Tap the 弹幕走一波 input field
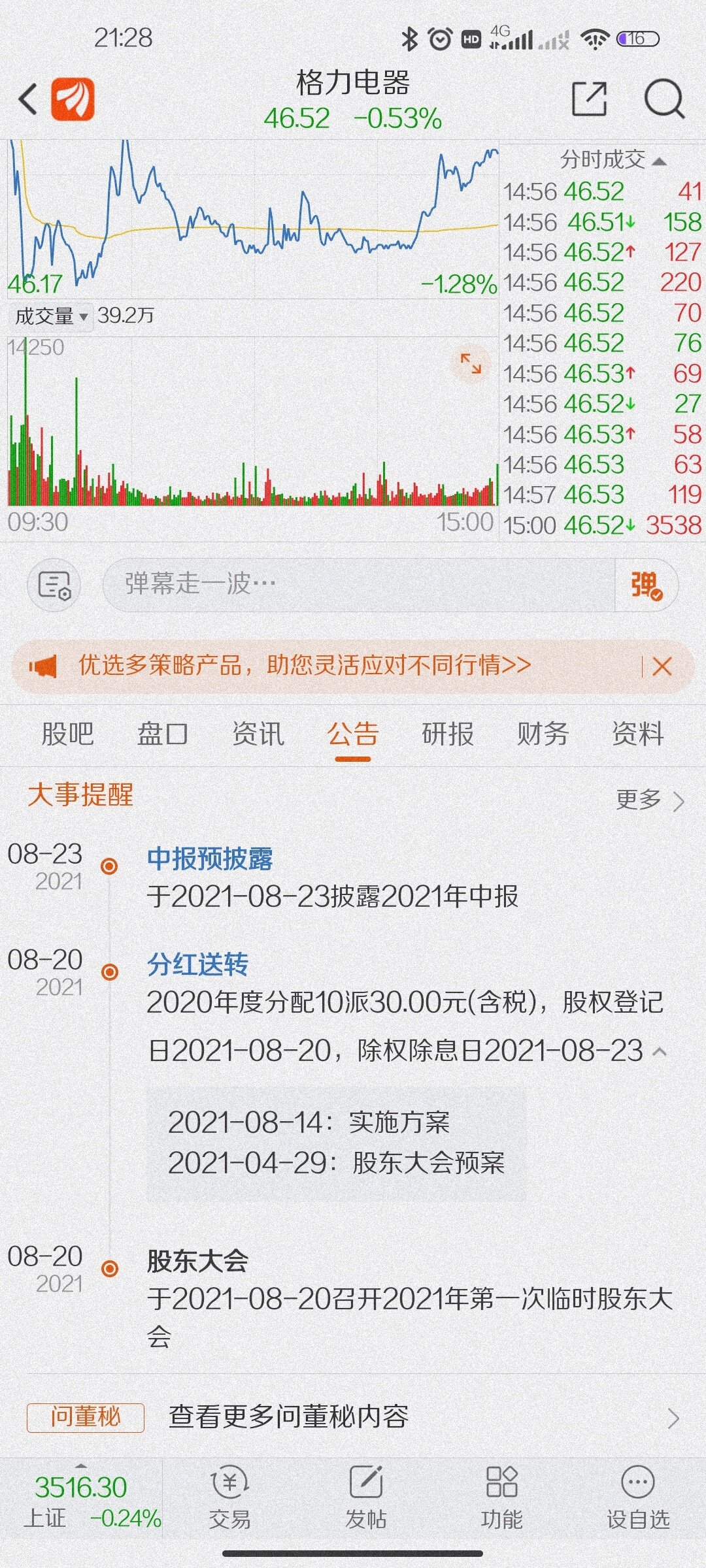The height and width of the screenshot is (1568, 706). tap(360, 584)
